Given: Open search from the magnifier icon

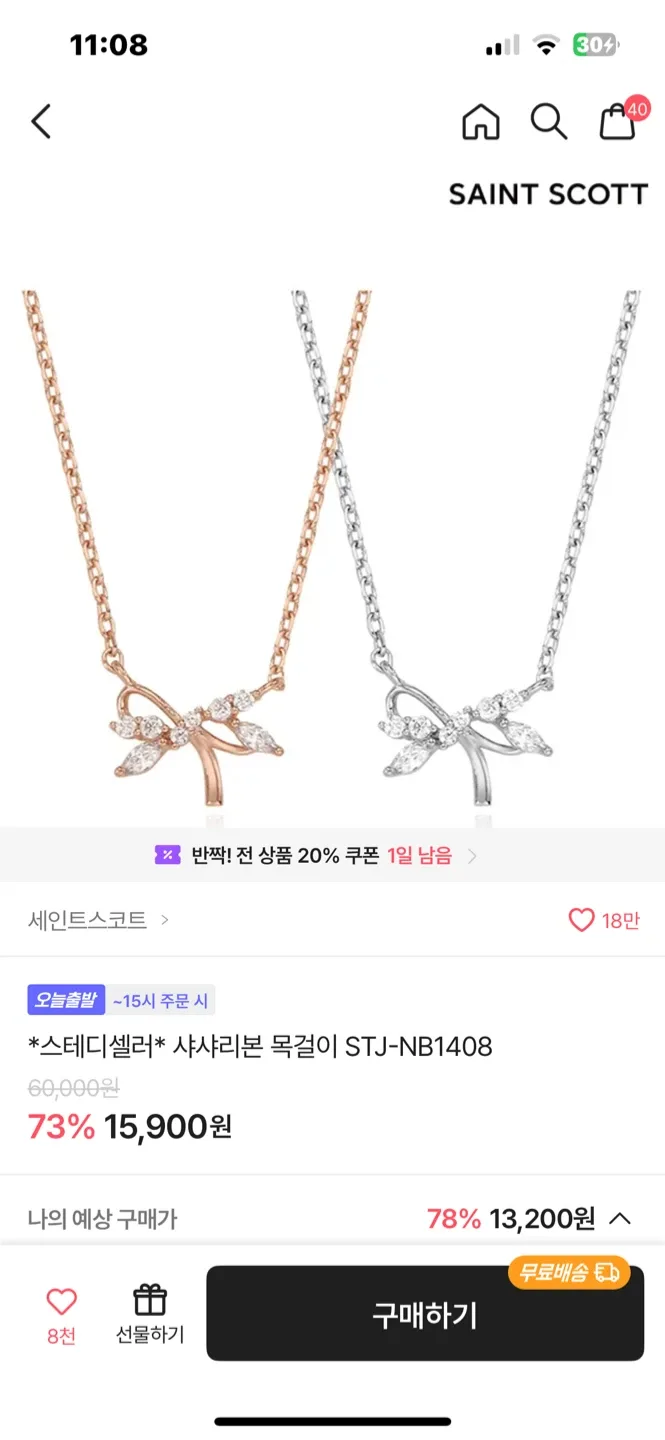Looking at the screenshot, I should coord(548,122).
